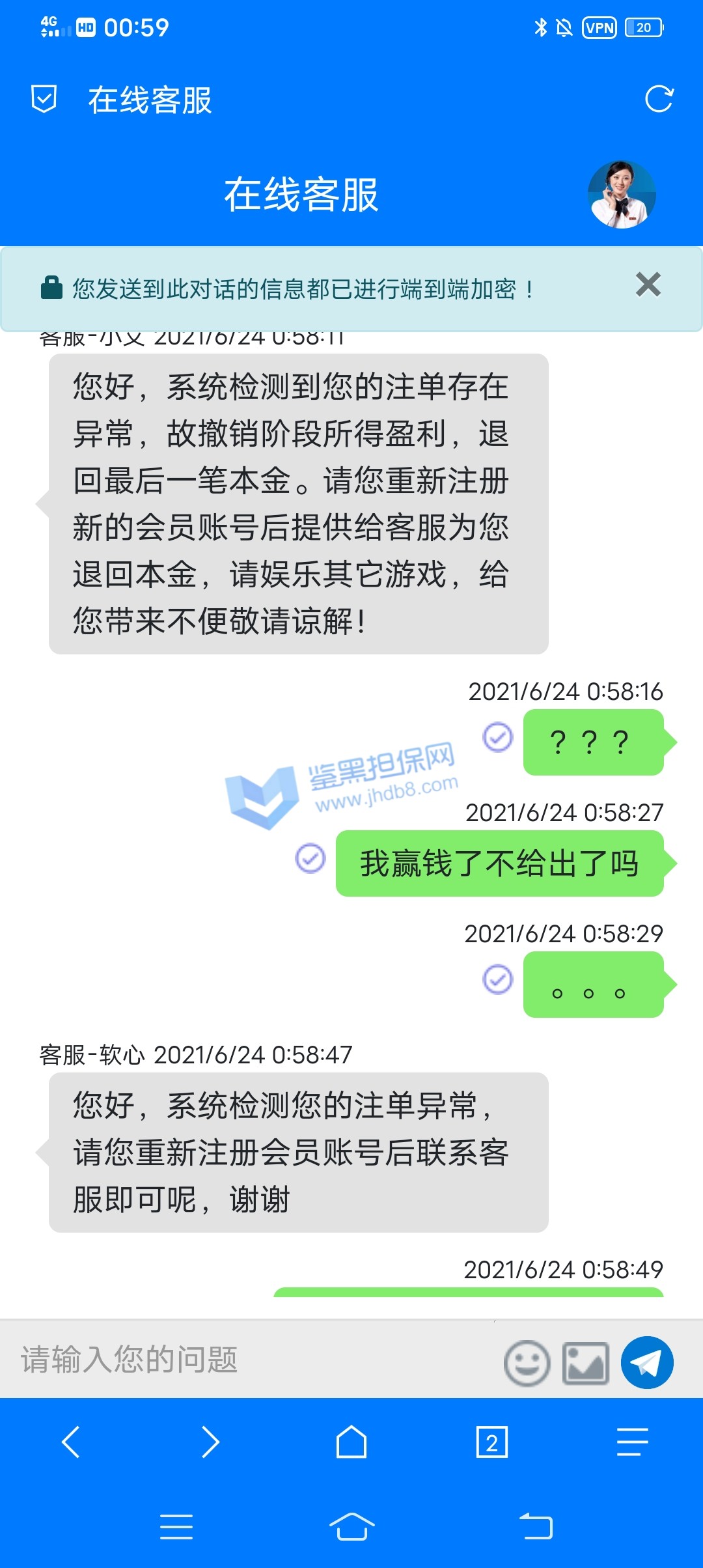Send the message with the paper plane

click(x=647, y=1362)
